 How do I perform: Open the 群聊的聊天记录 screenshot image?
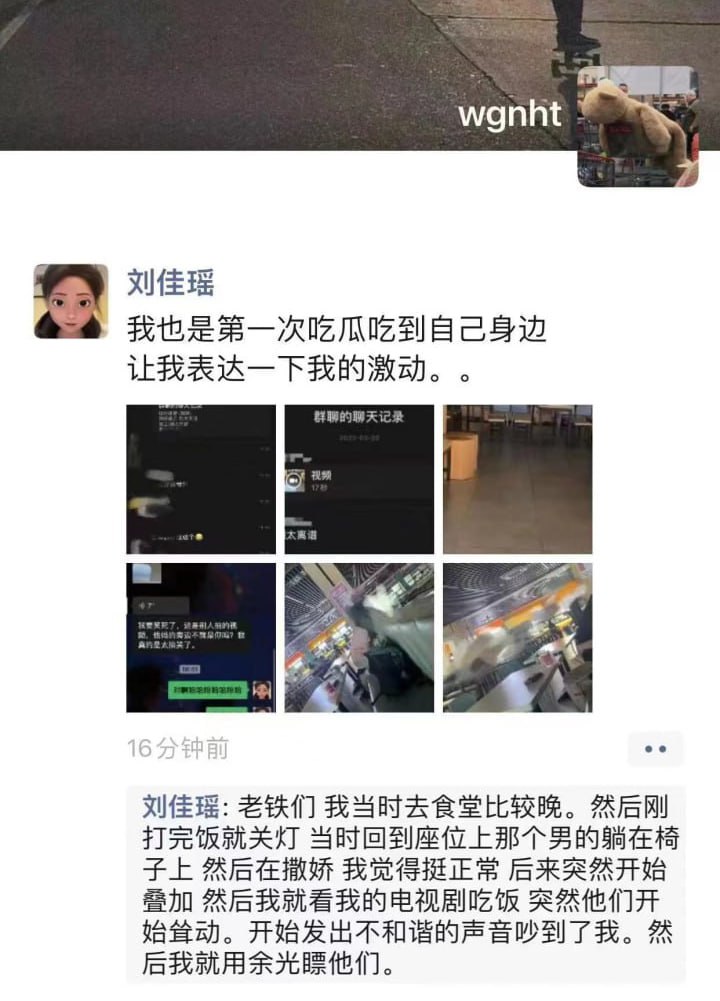pyautogui.click(x=359, y=479)
